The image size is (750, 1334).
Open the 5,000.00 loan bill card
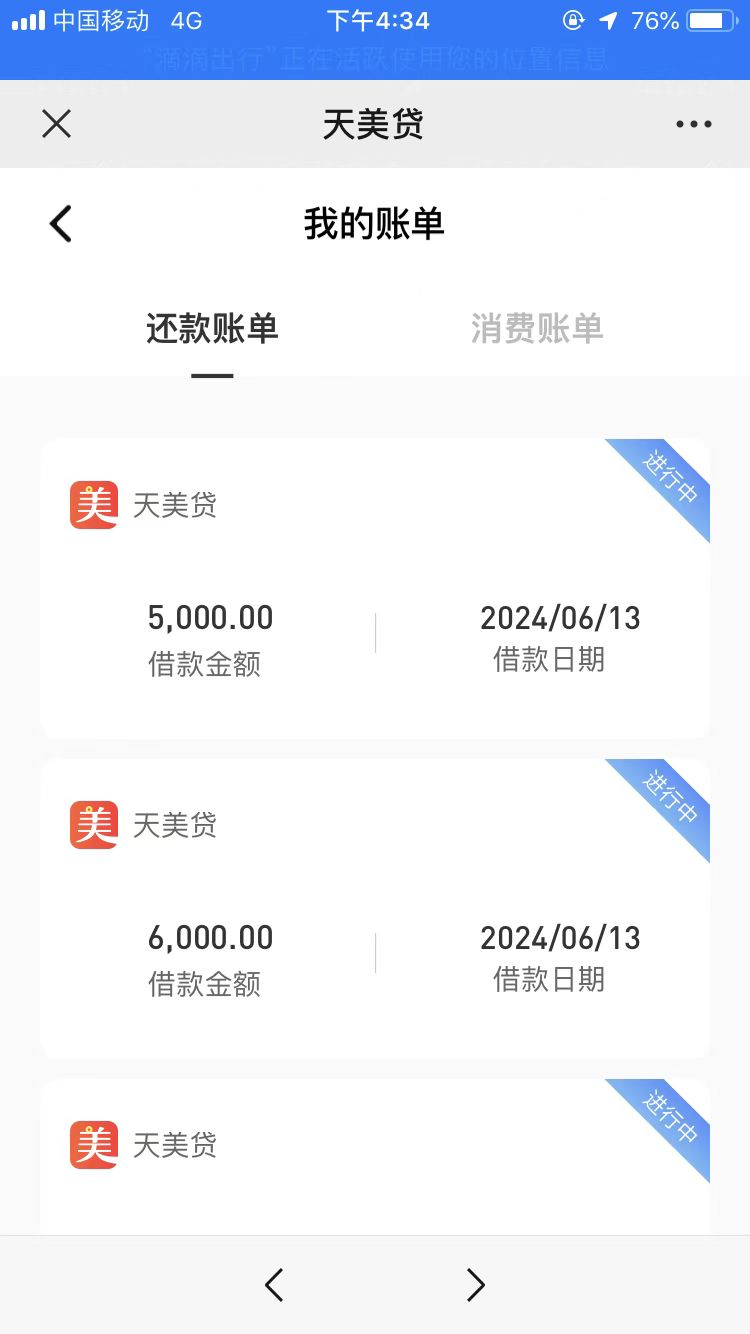[x=375, y=589]
